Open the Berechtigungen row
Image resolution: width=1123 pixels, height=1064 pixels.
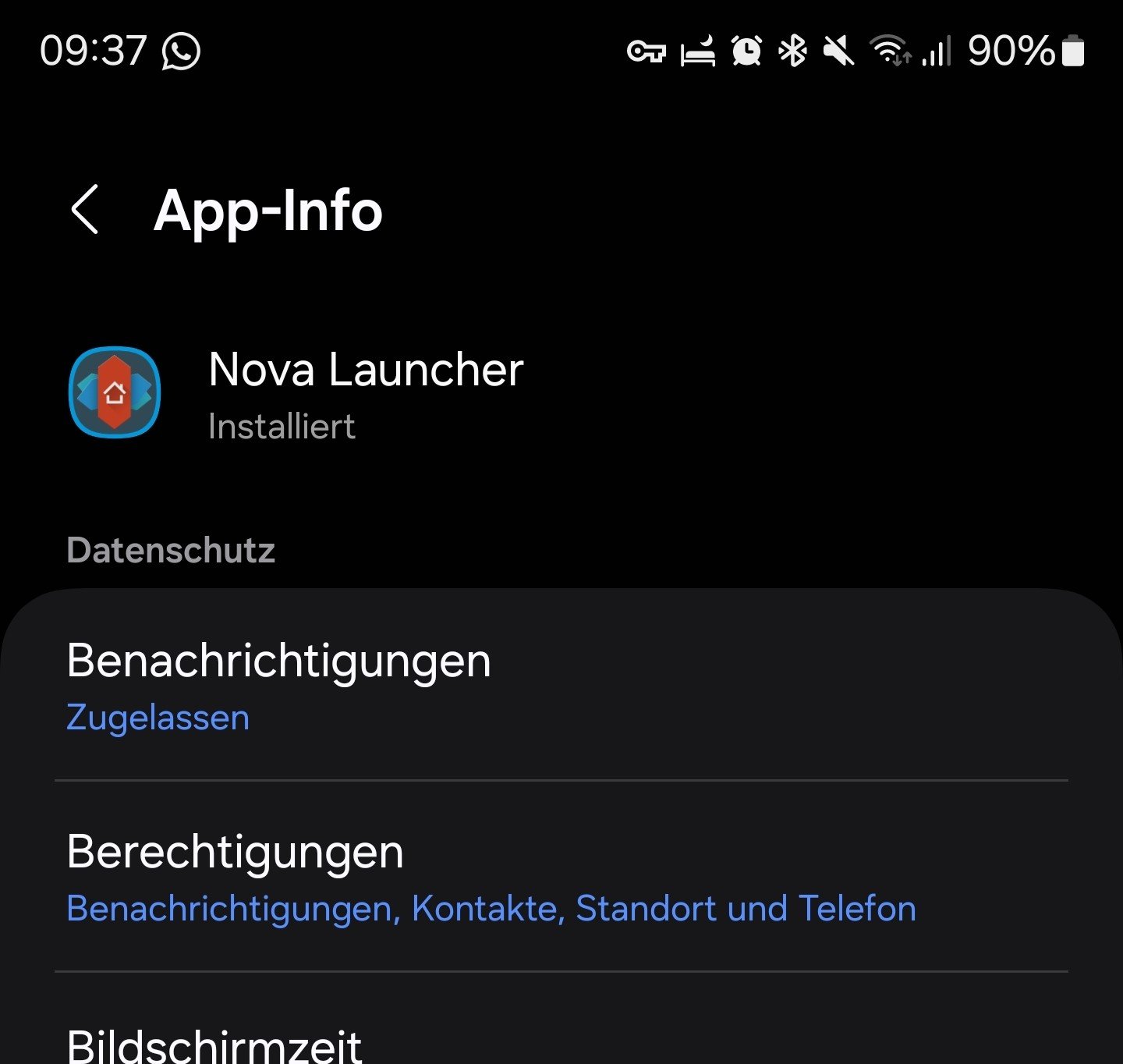tap(561, 877)
